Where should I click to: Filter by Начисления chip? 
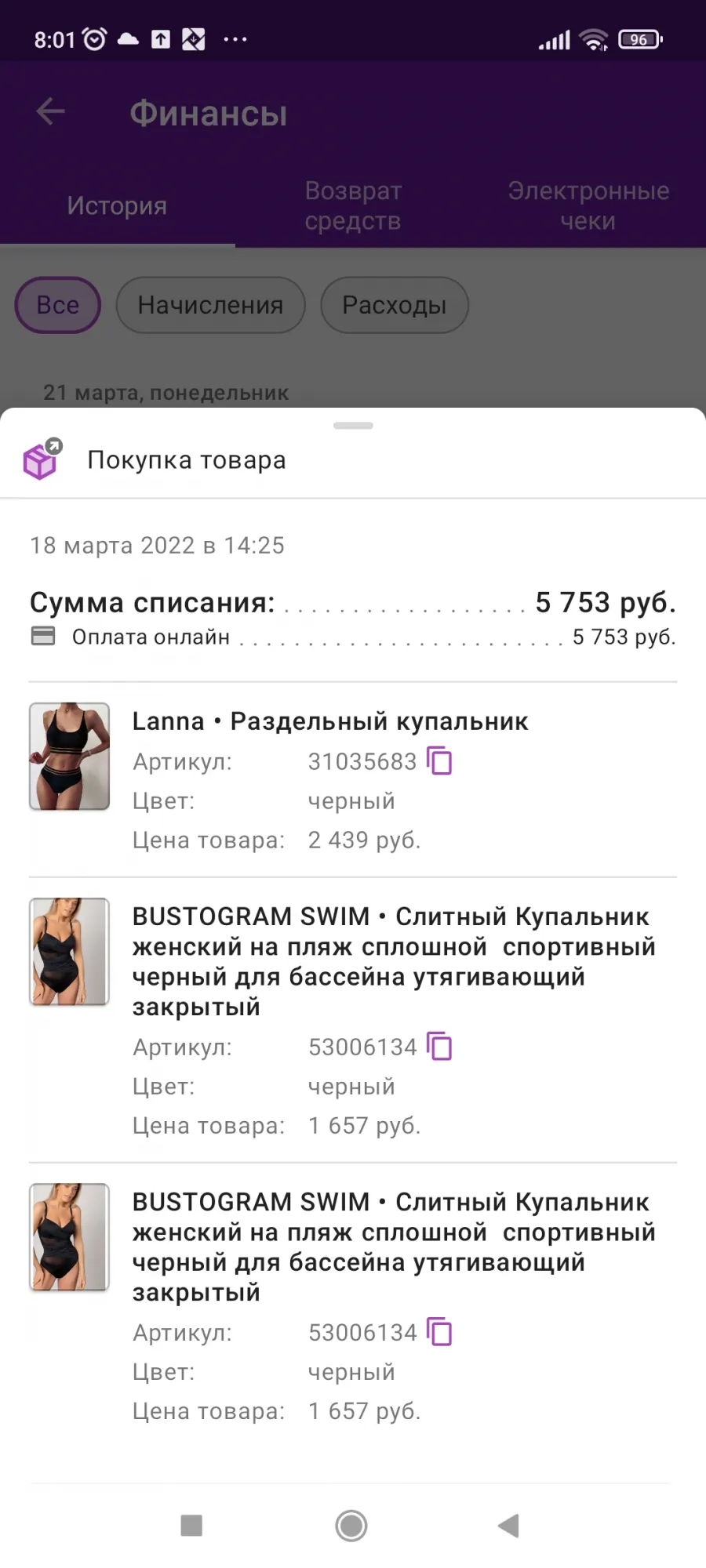pyautogui.click(x=210, y=305)
